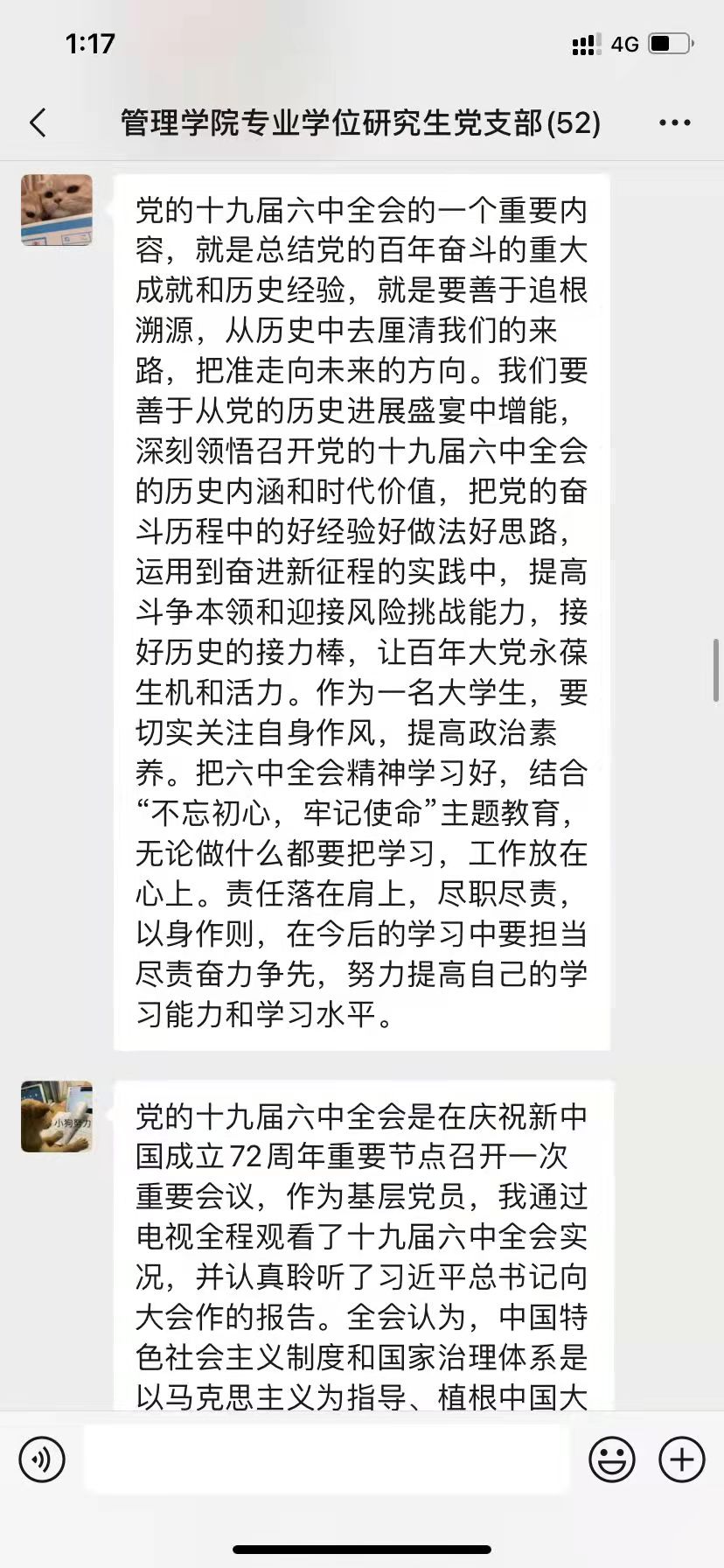Tap the cat avatar of the first message sender

point(57,210)
